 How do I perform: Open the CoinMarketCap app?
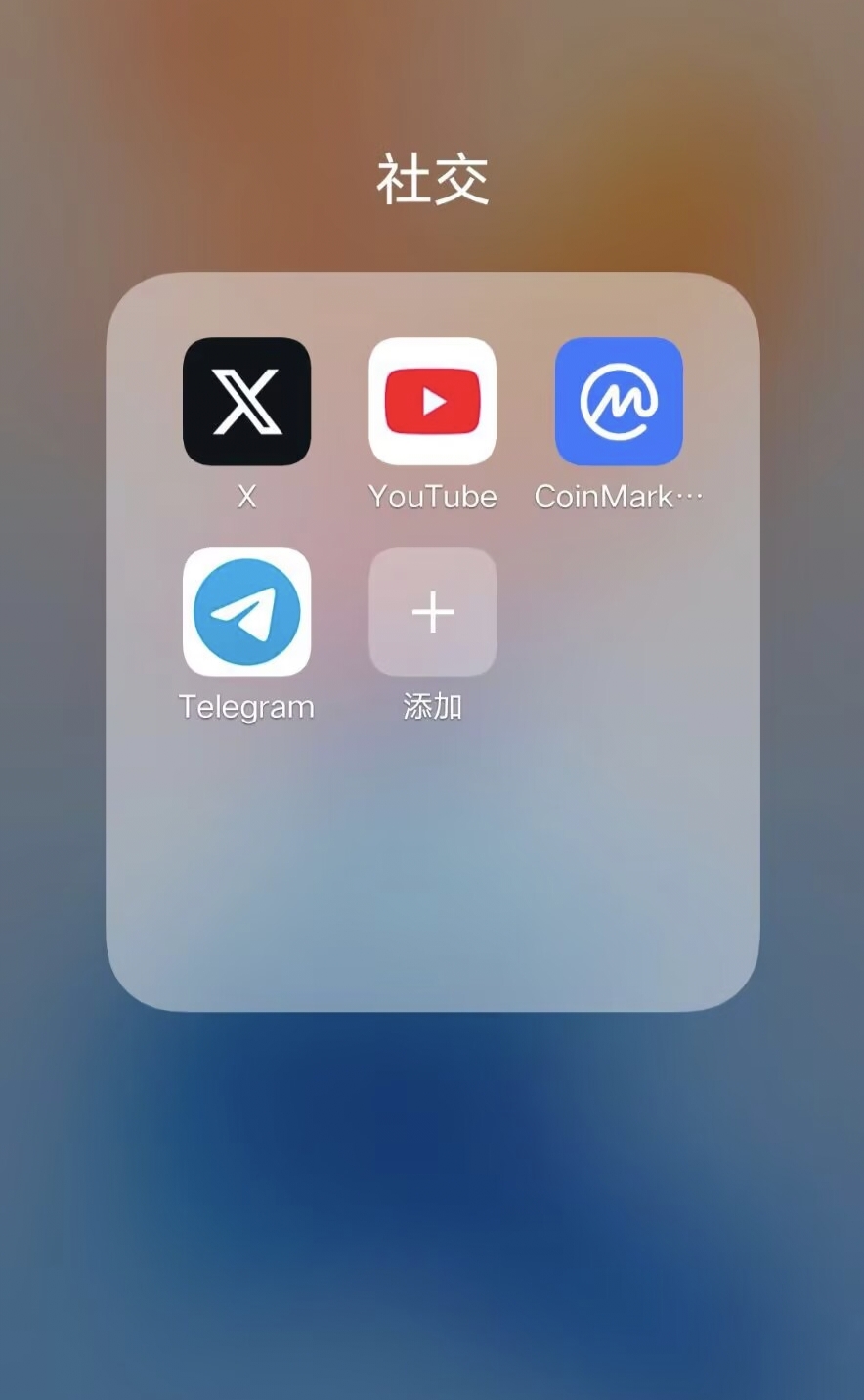pos(619,401)
